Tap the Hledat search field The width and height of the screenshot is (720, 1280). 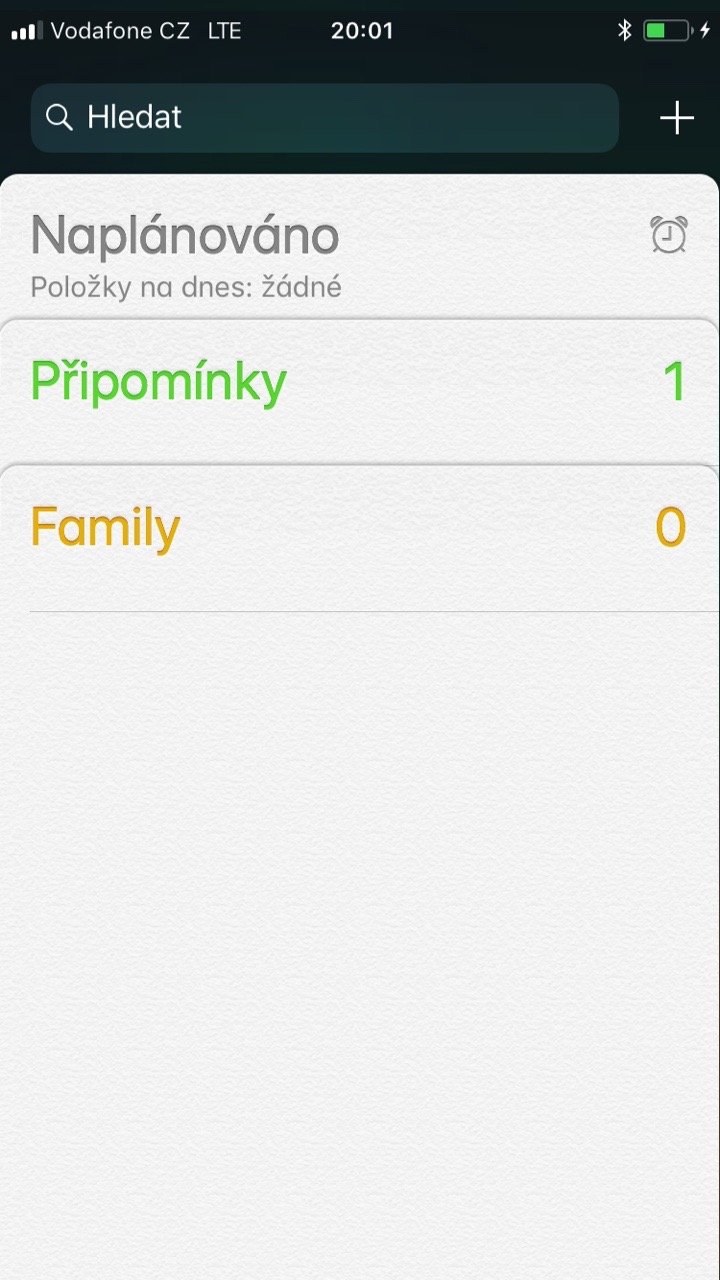point(325,118)
